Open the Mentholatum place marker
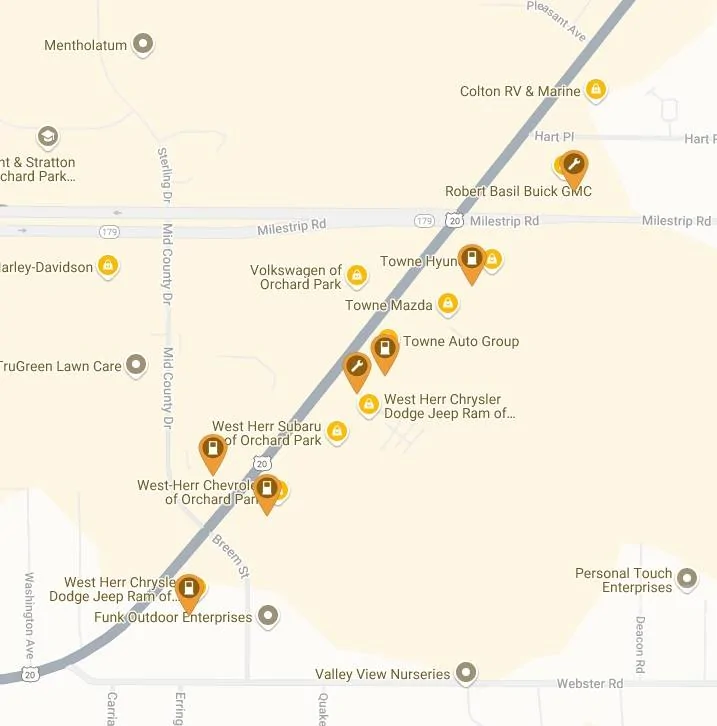 [x=143, y=44]
